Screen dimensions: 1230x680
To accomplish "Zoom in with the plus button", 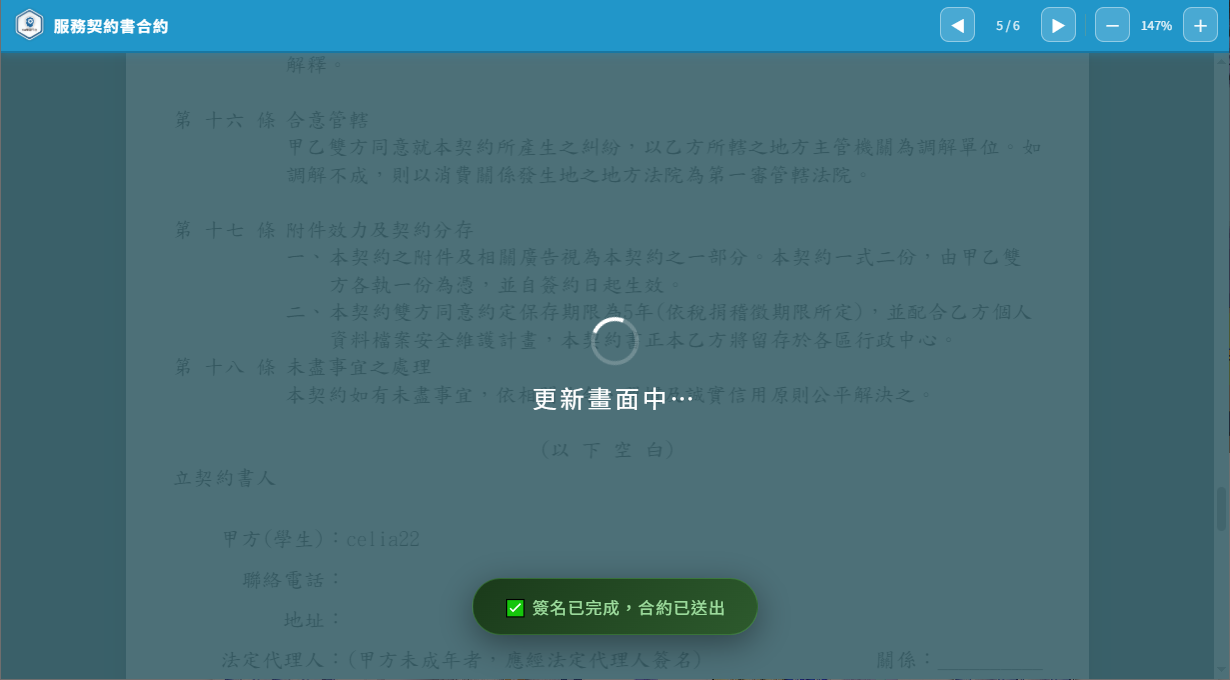I will 1200,25.
